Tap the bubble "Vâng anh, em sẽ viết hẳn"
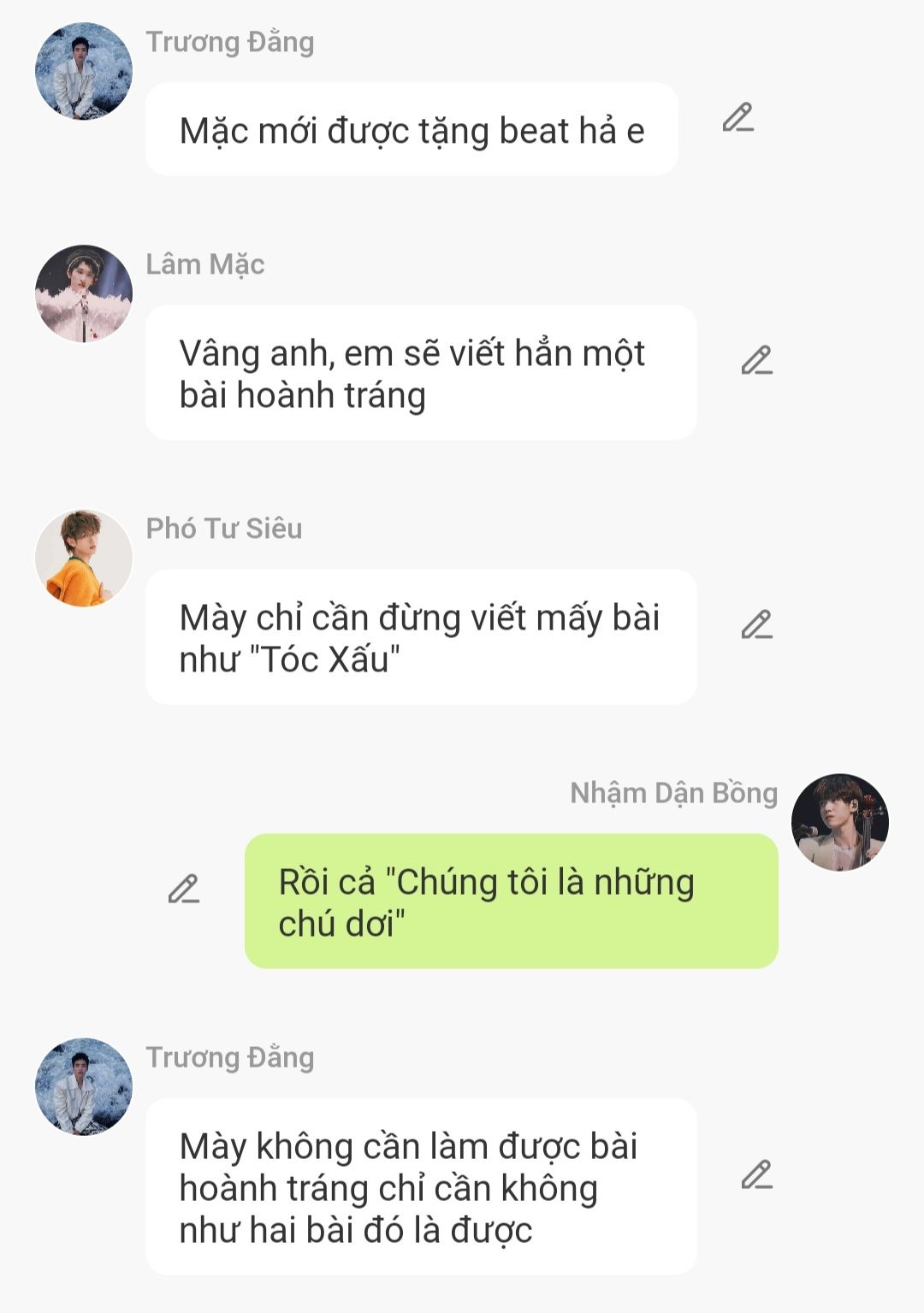924x1313 pixels. 421,373
